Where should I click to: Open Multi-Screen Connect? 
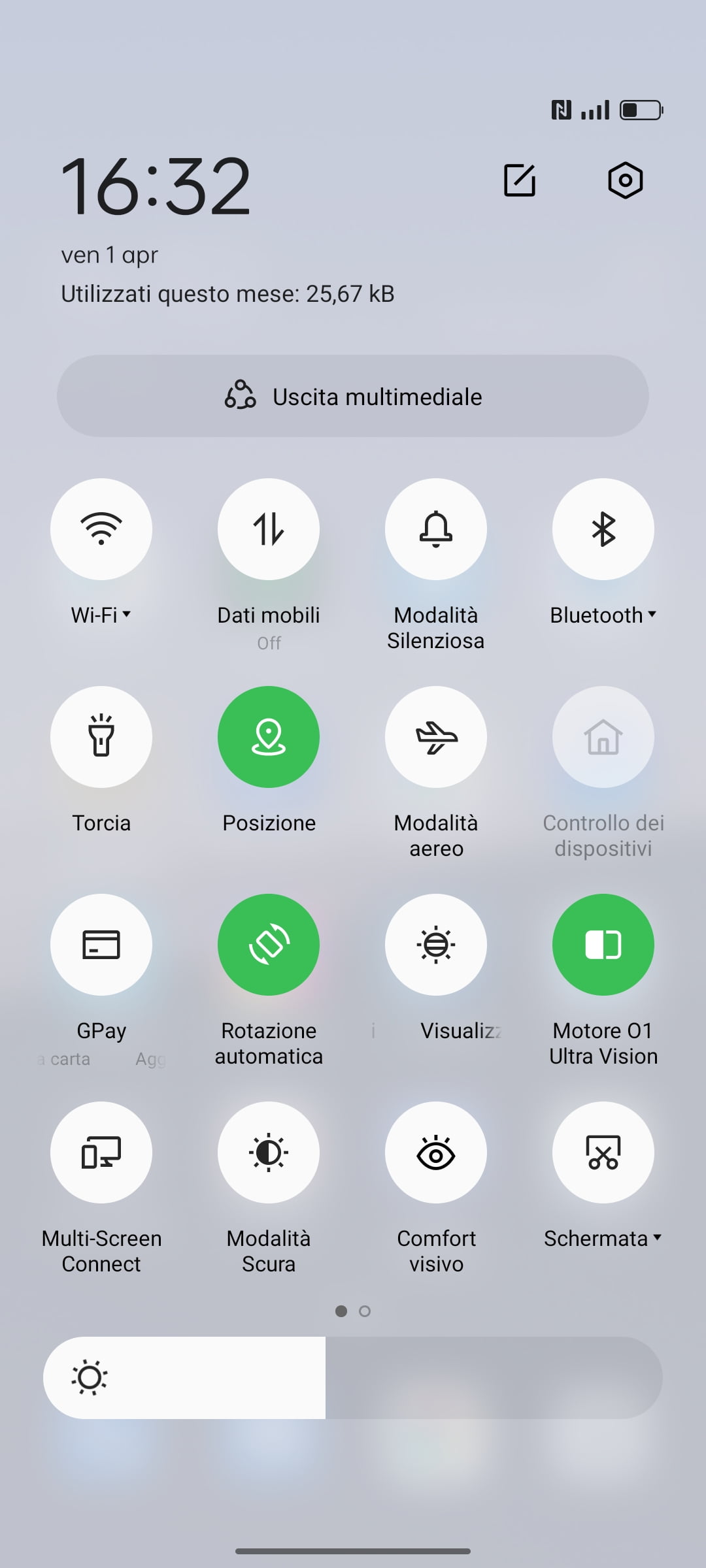[x=101, y=1152]
